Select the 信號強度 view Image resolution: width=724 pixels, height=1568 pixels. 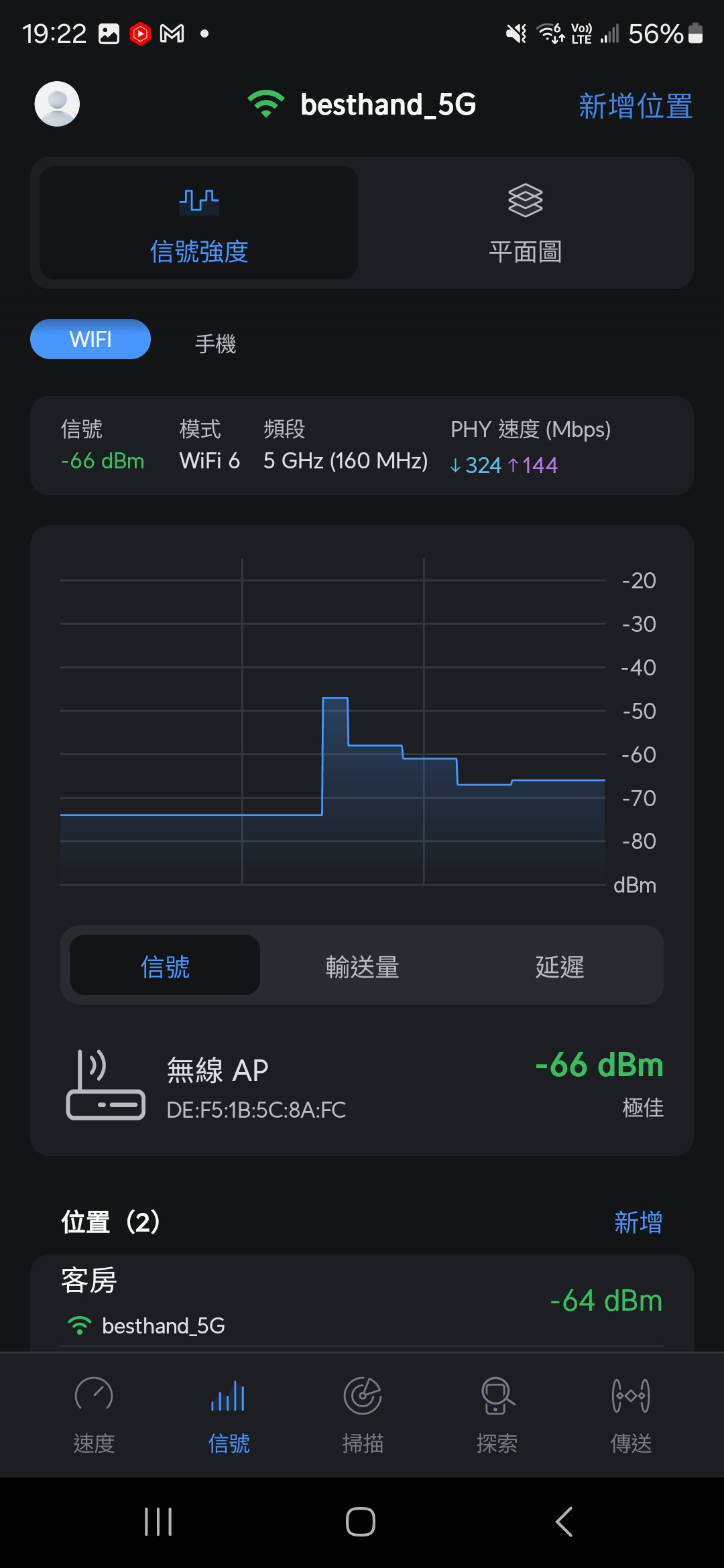[199, 223]
